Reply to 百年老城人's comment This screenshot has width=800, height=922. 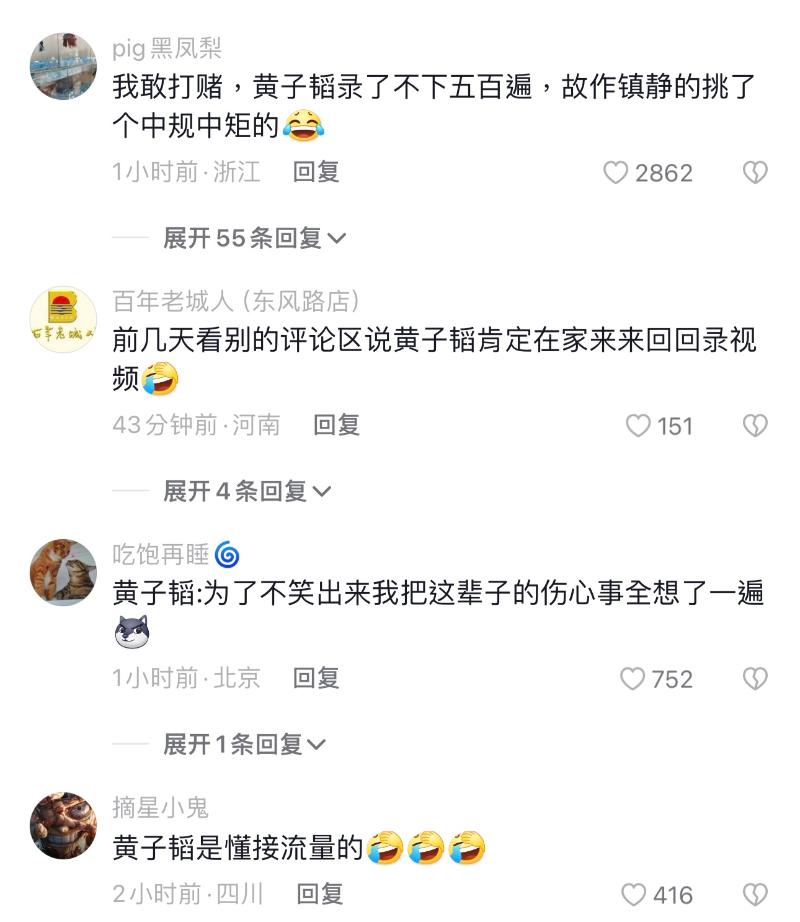pos(336,425)
